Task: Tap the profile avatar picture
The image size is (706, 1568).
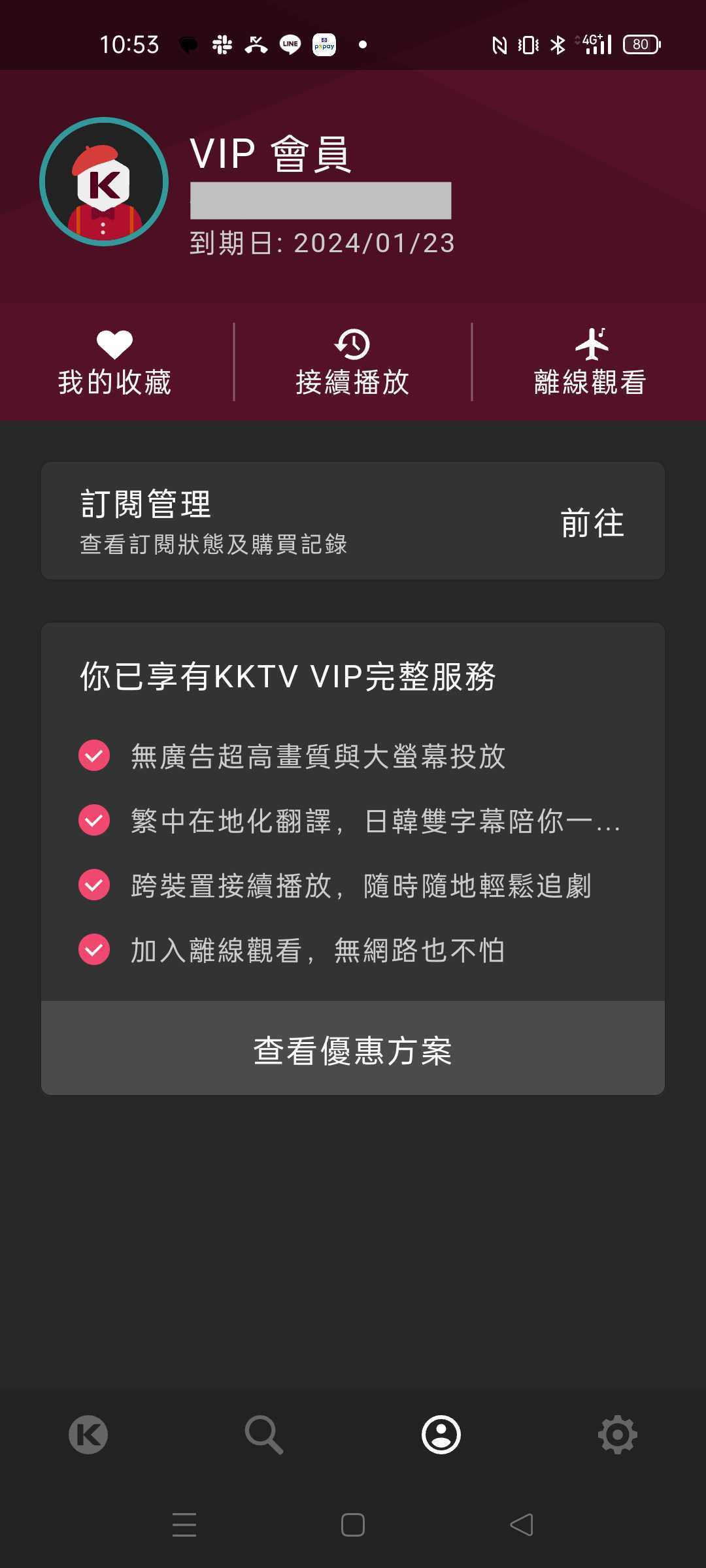Action: (x=104, y=182)
